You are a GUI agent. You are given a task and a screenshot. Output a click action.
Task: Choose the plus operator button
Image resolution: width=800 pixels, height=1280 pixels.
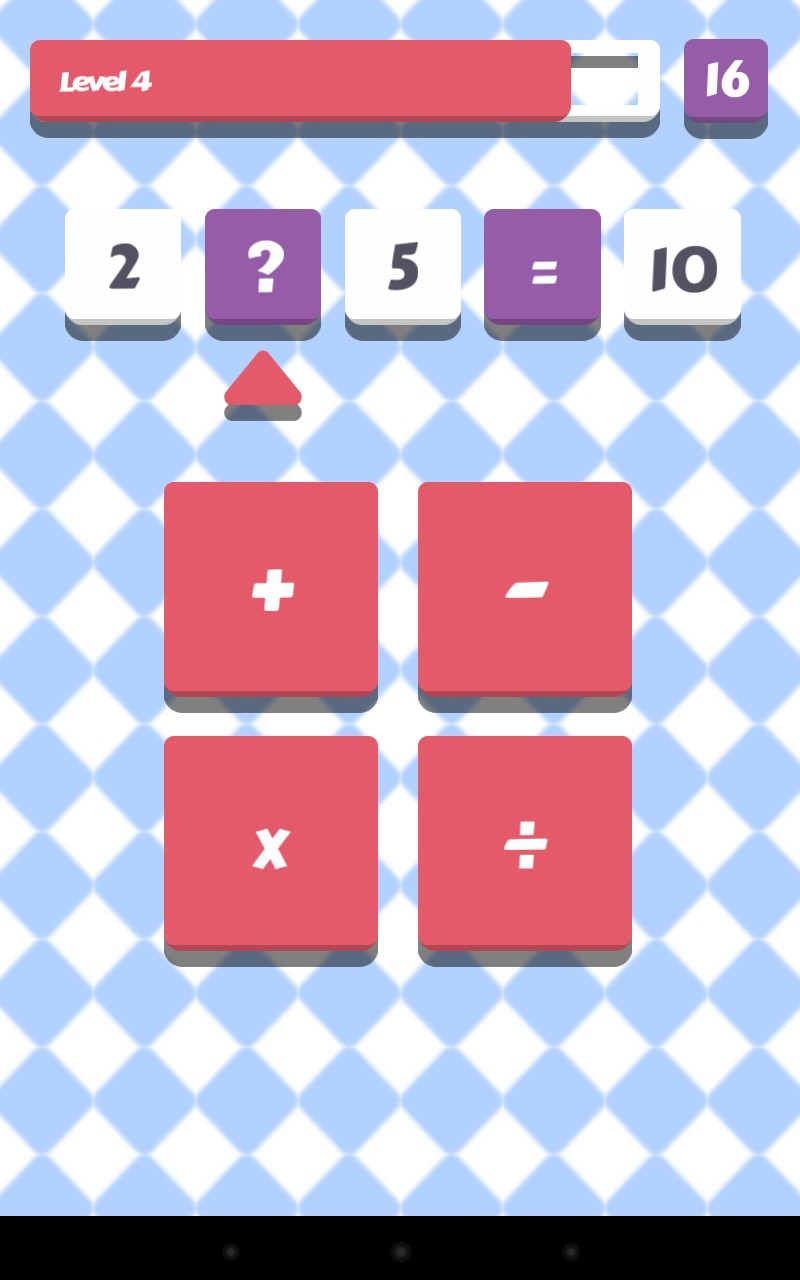(x=271, y=588)
